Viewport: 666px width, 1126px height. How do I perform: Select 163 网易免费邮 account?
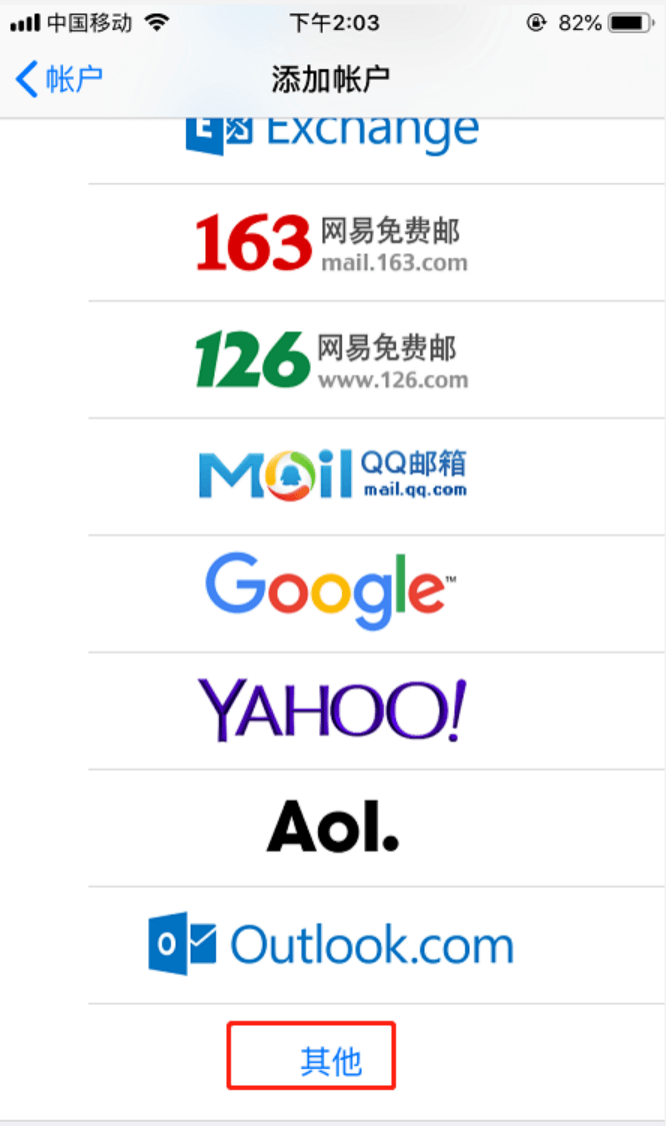tap(333, 243)
